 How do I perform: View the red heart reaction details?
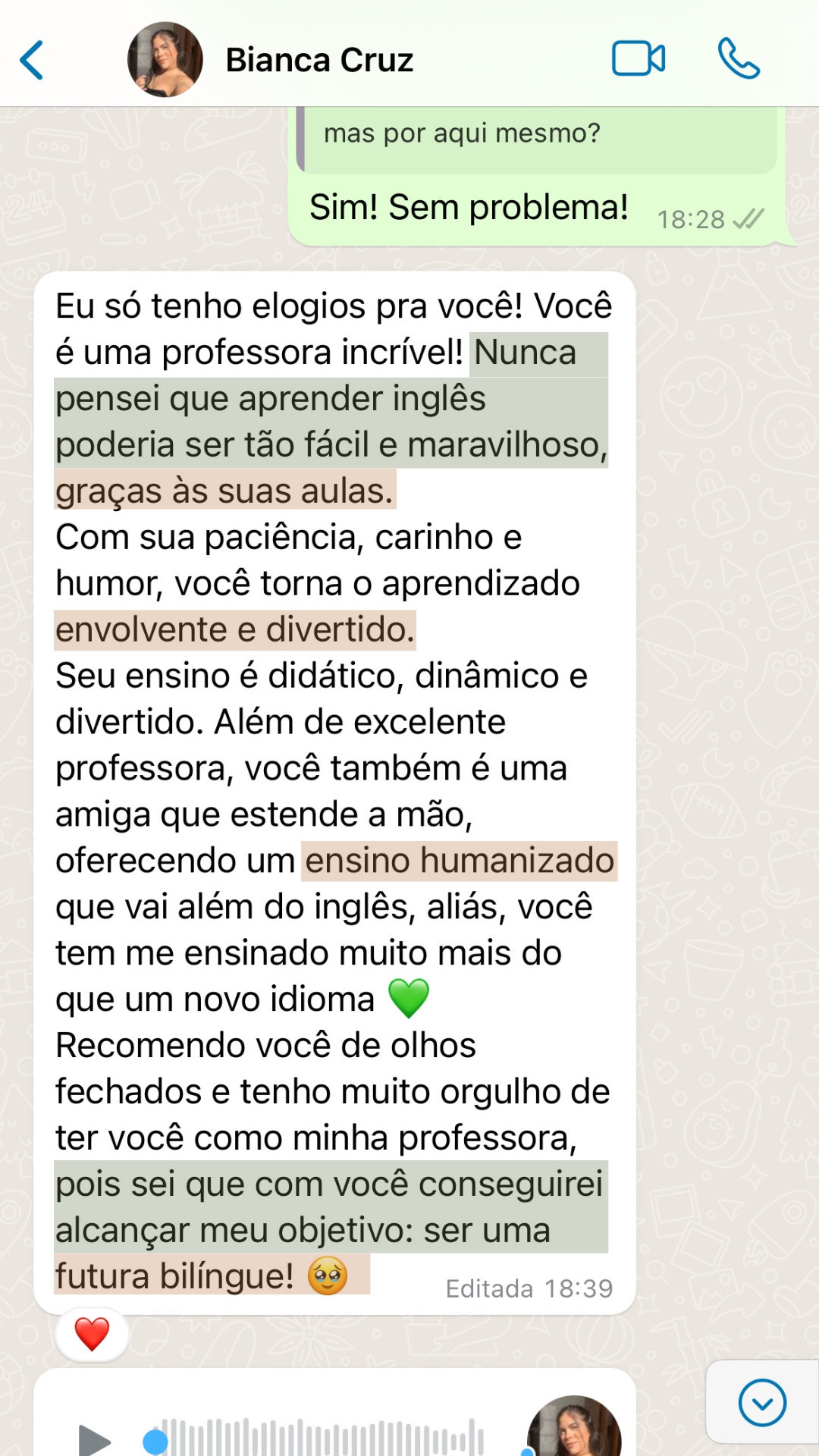coord(92,1334)
